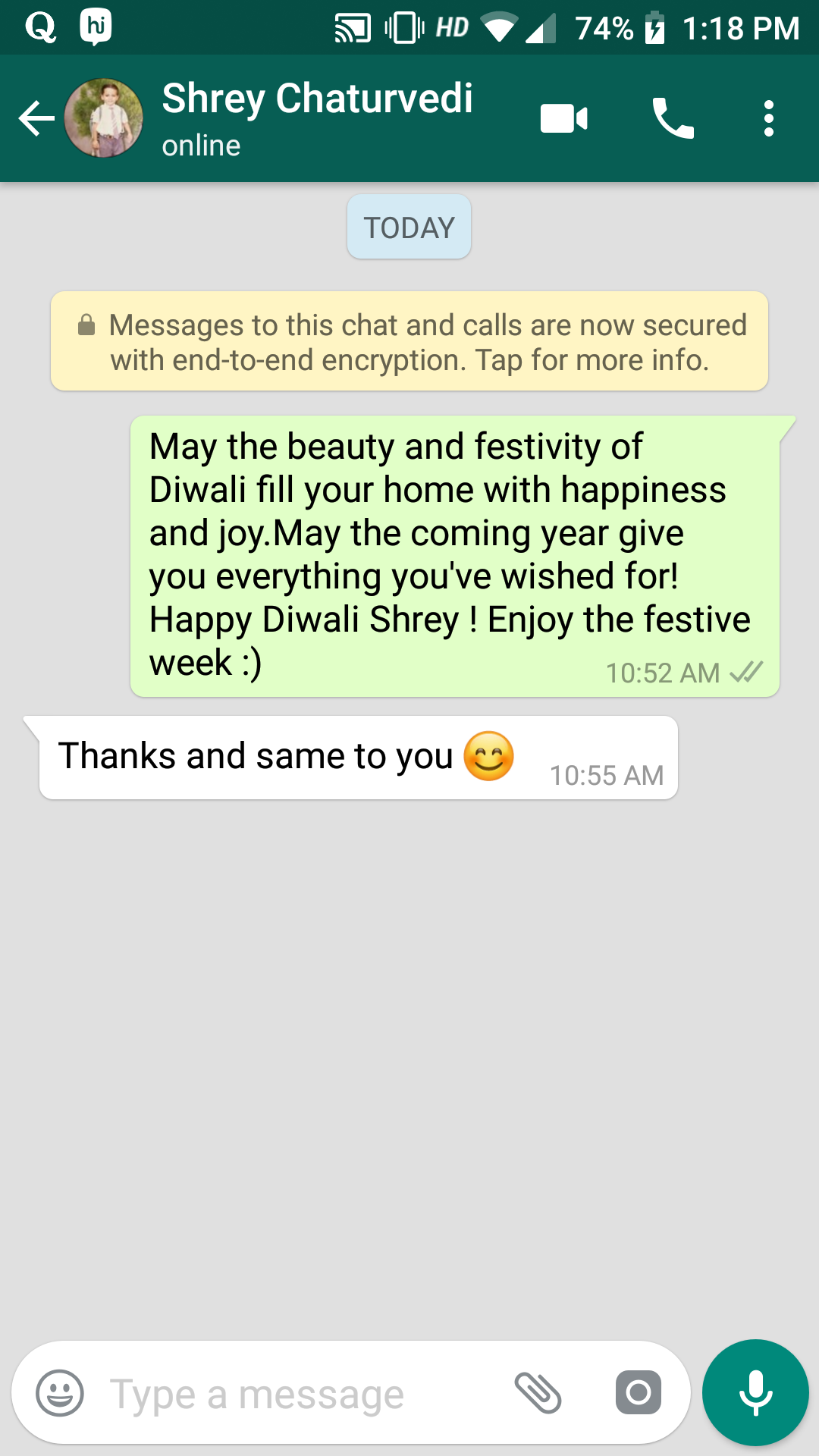Open the camera from the message bar
The width and height of the screenshot is (819, 1456).
pyautogui.click(x=638, y=1393)
